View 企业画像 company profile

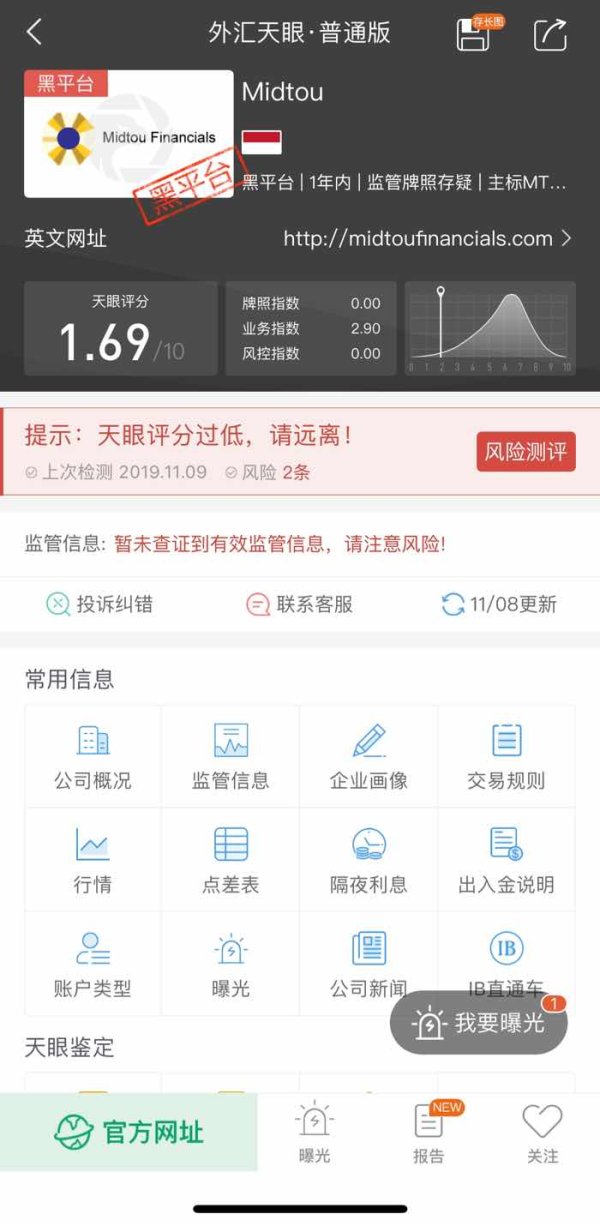369,757
